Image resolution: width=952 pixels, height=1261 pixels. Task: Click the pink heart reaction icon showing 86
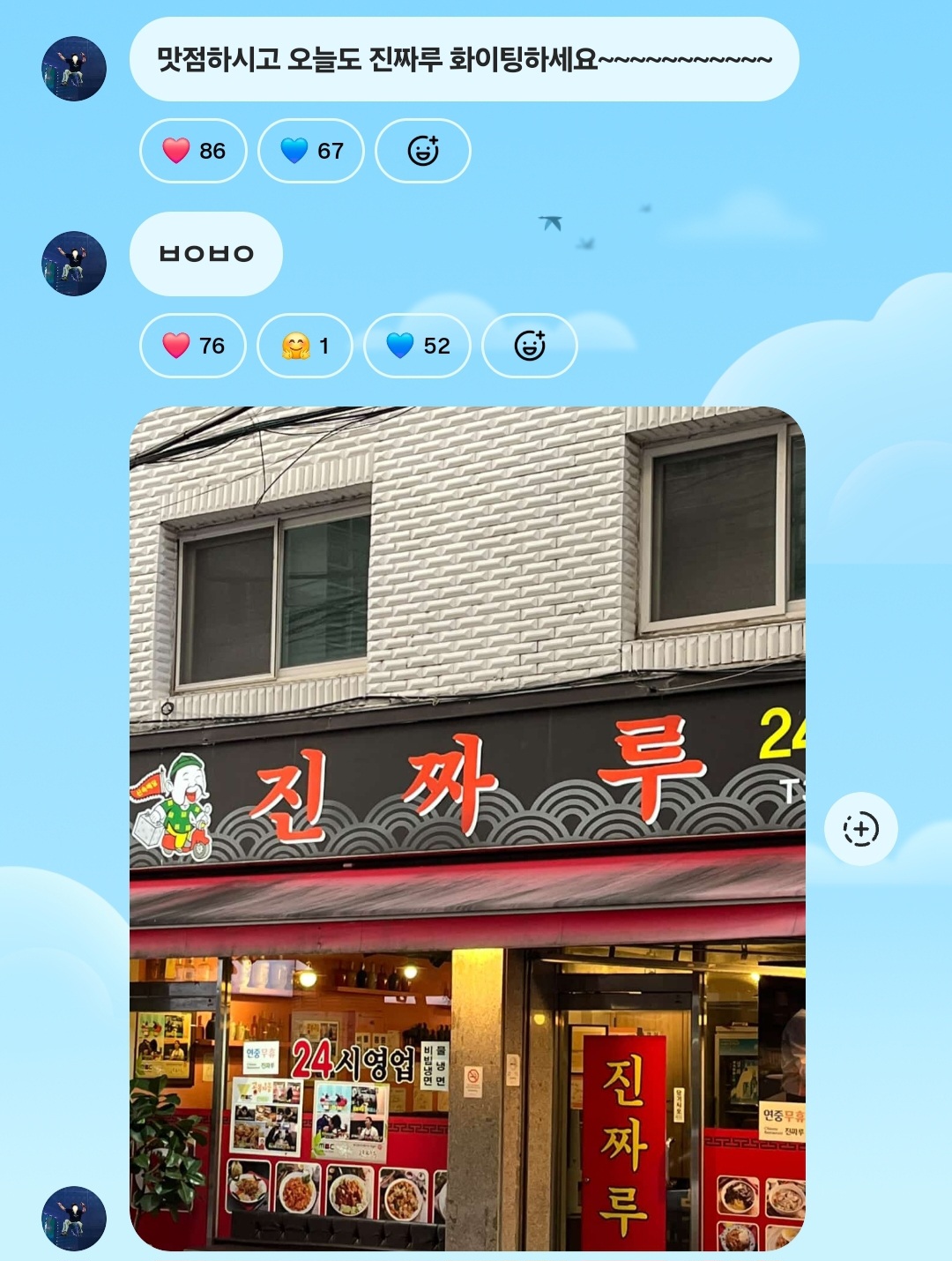click(x=175, y=151)
